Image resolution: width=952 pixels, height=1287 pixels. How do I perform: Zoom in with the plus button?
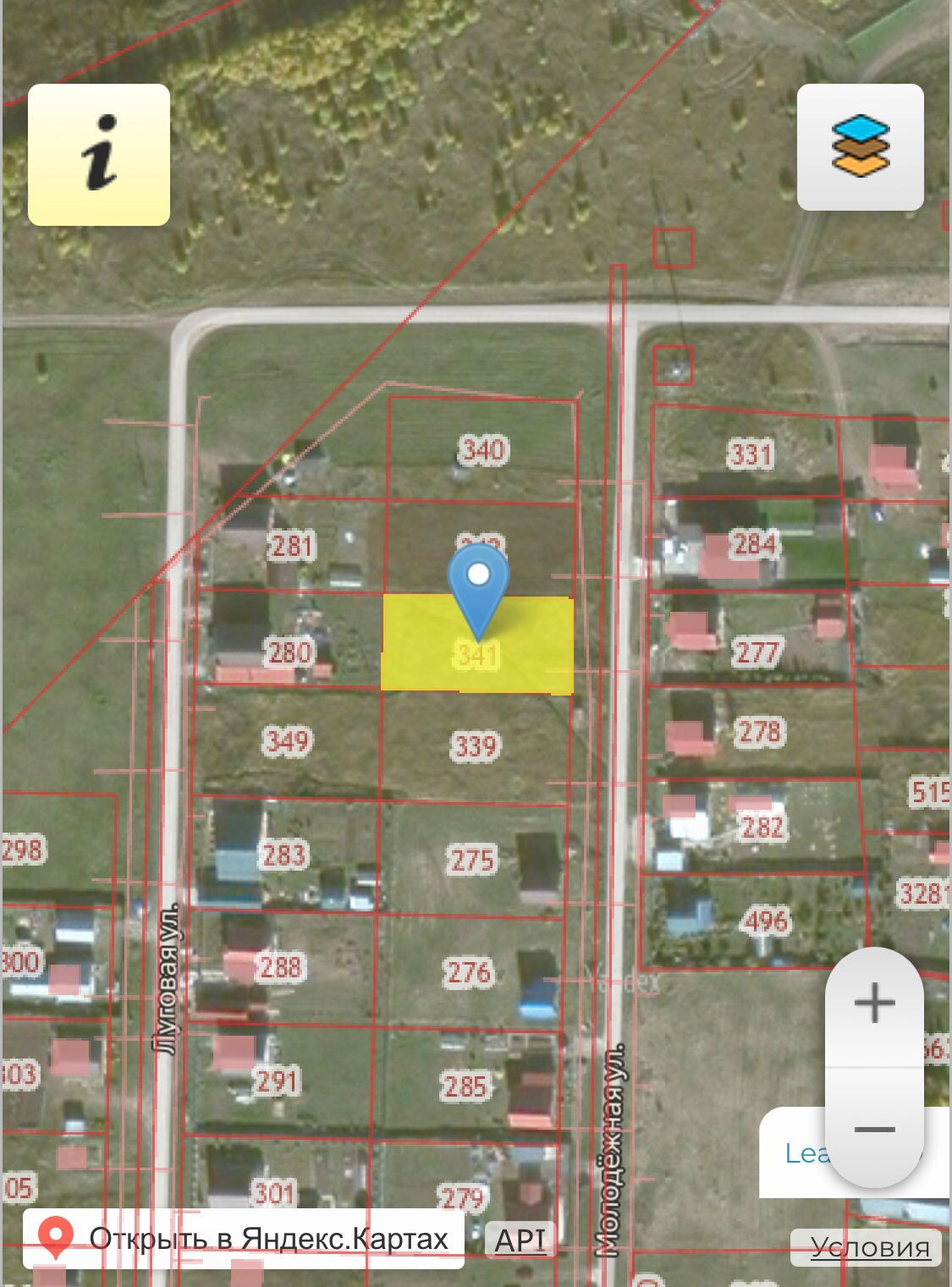point(874,1004)
